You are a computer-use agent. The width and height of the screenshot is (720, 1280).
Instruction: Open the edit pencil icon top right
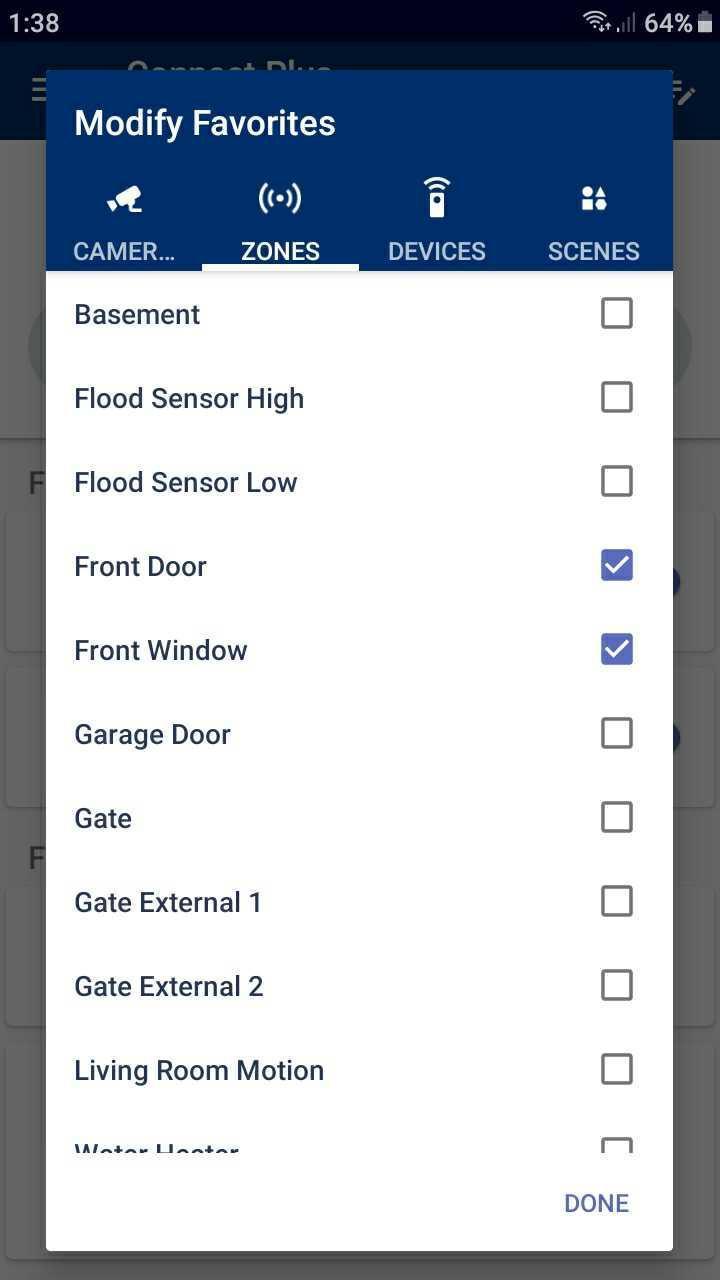pos(683,95)
